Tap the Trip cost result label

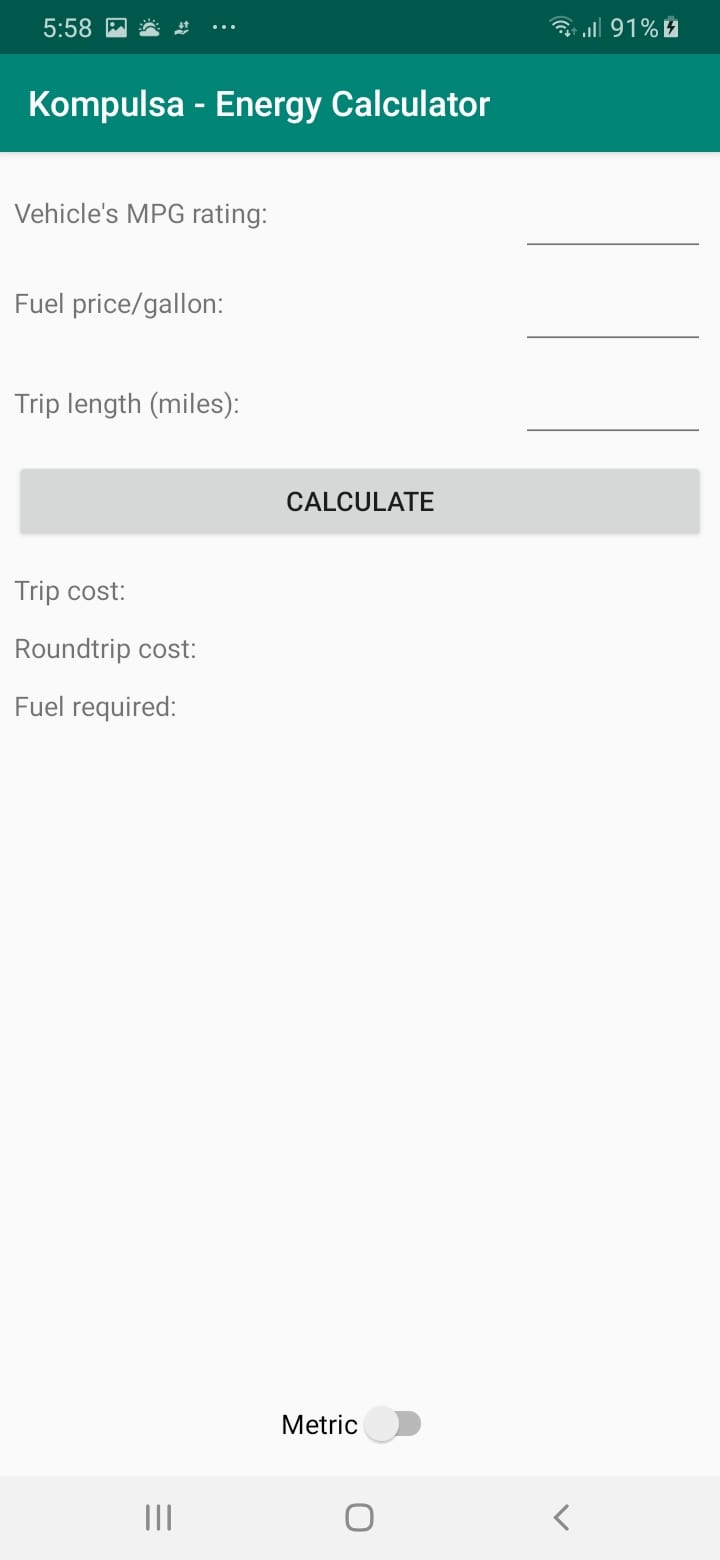coord(70,590)
